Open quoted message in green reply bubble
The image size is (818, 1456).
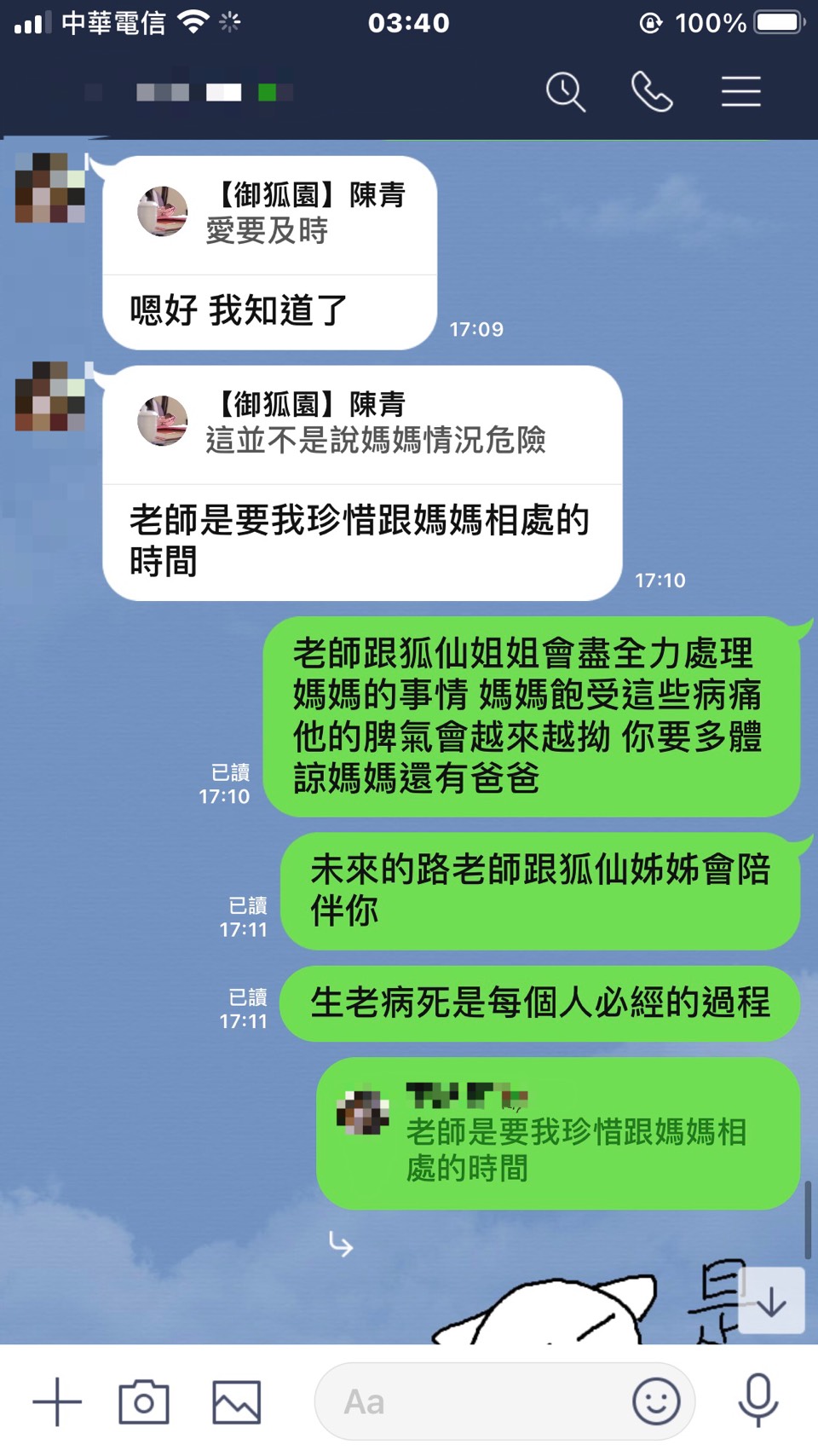point(558,1134)
